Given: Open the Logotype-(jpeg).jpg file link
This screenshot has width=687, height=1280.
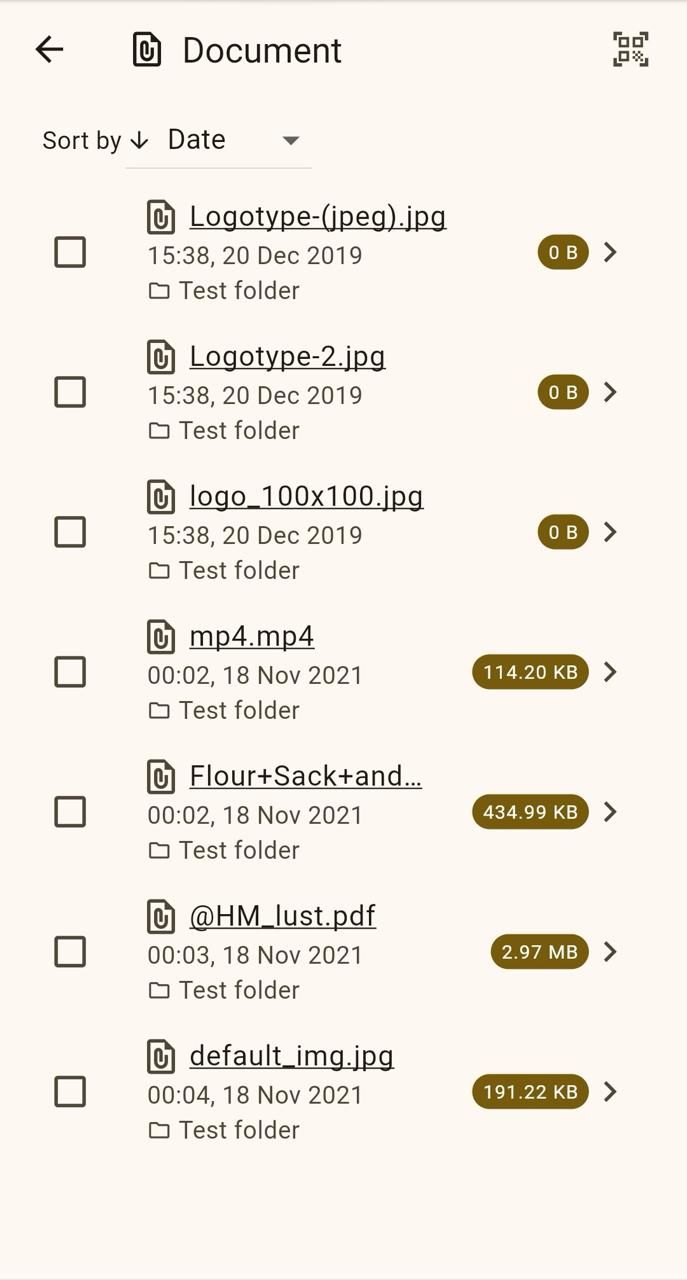Looking at the screenshot, I should [x=317, y=216].
